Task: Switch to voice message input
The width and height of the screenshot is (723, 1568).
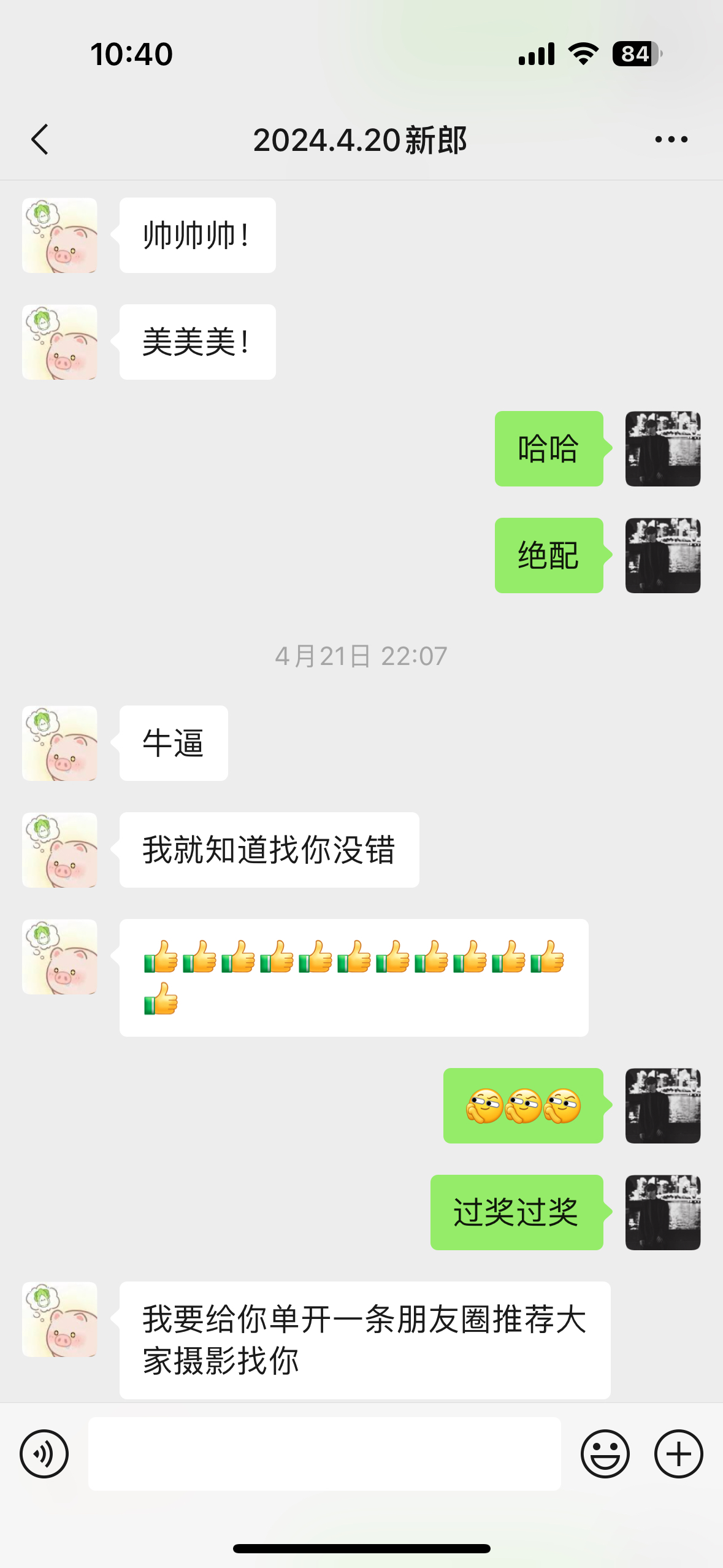Action: [x=44, y=1453]
